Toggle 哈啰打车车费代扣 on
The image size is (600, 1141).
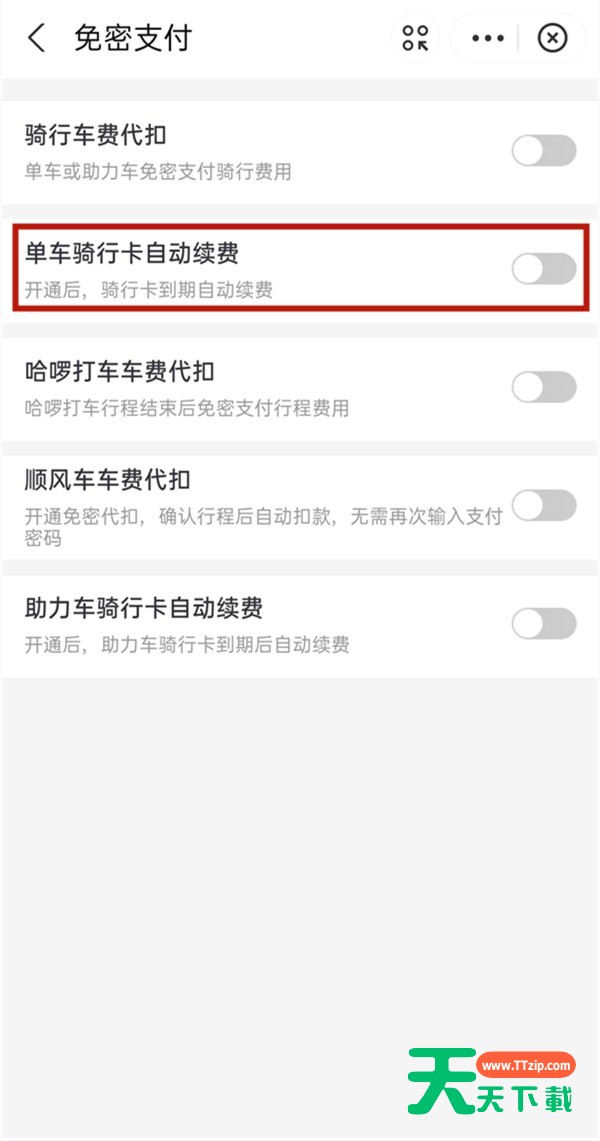(544, 387)
